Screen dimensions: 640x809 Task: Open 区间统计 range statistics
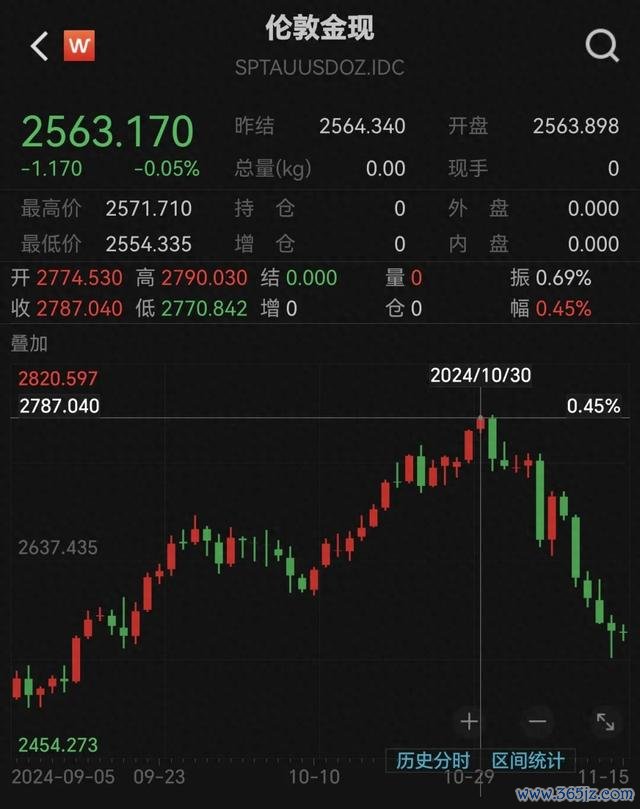point(527,761)
